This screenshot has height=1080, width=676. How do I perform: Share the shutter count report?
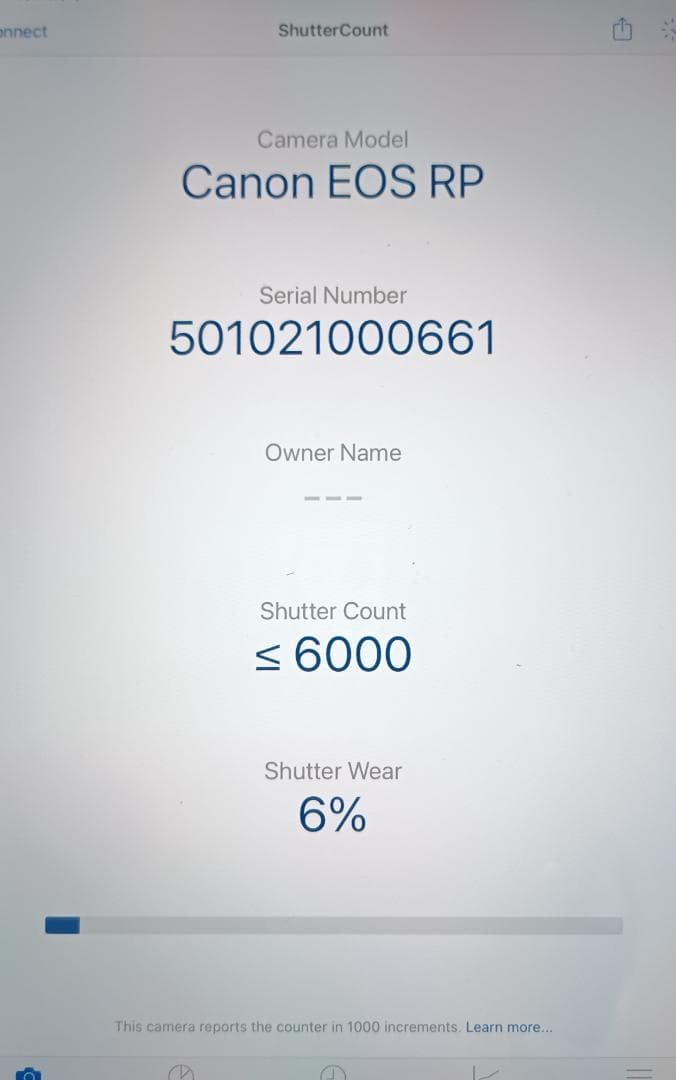[x=620, y=31]
